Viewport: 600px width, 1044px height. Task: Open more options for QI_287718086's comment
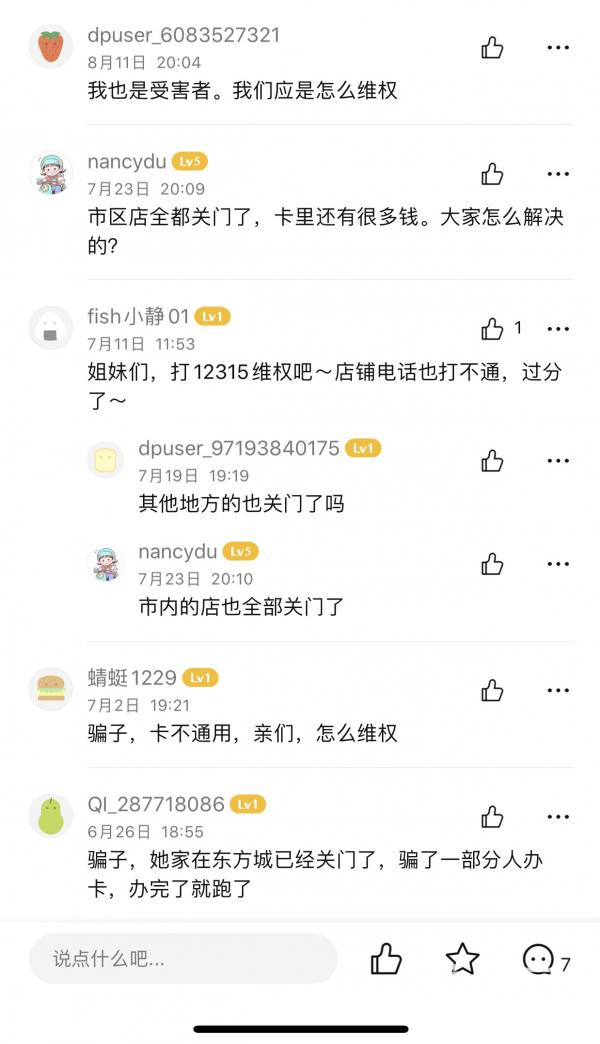[x=558, y=817]
